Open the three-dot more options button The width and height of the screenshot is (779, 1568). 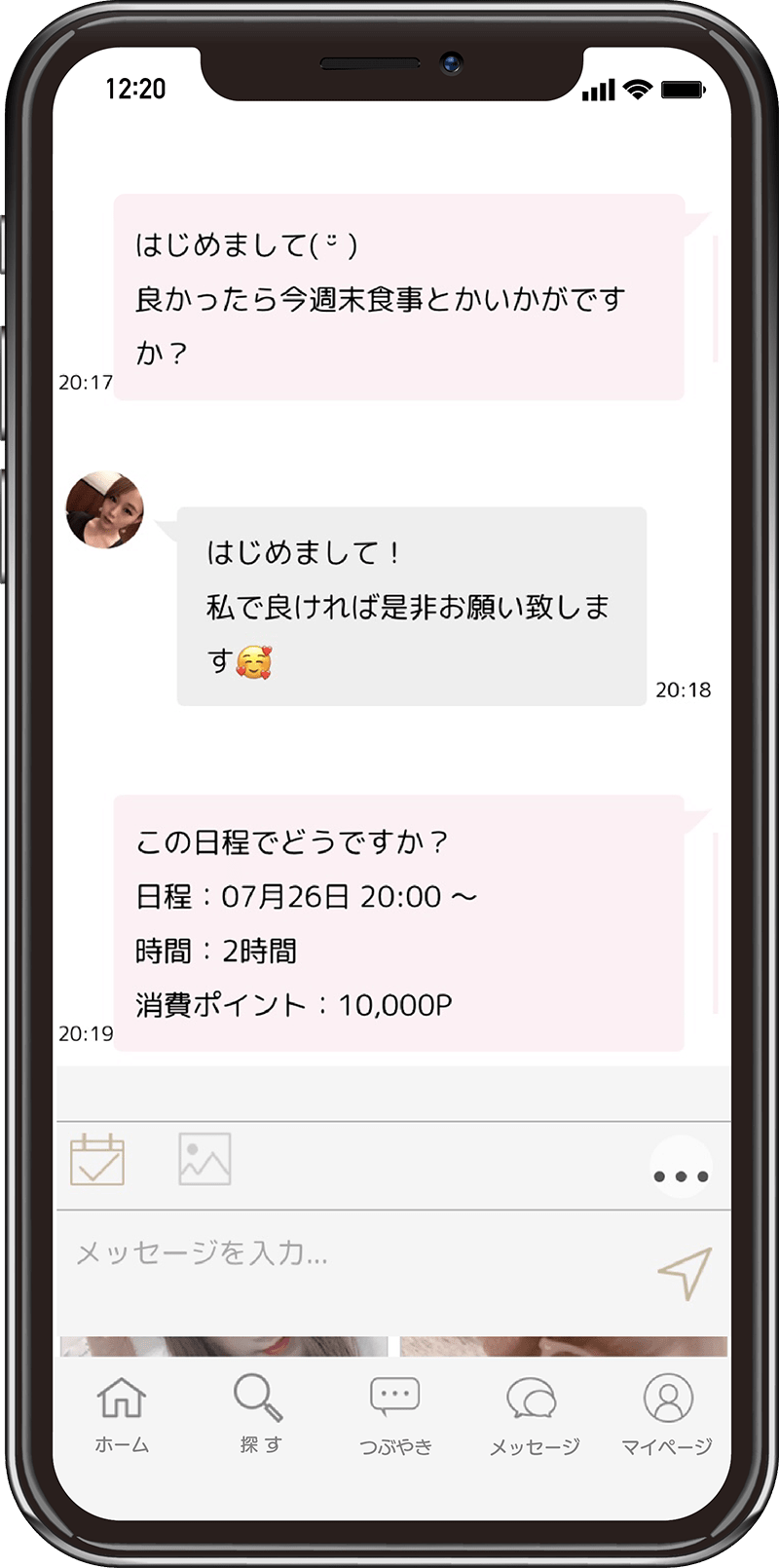pos(681,1167)
